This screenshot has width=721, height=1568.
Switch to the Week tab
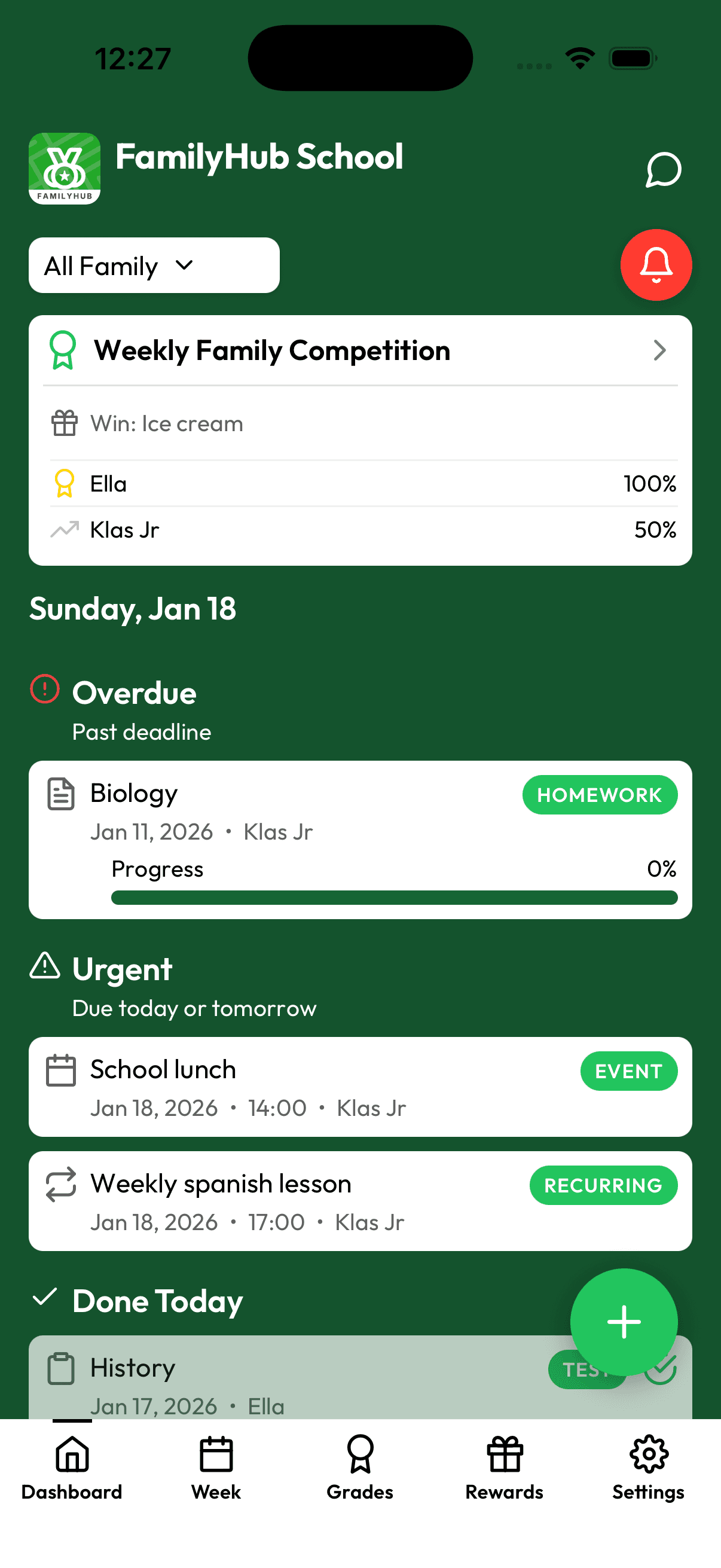coord(216,1468)
